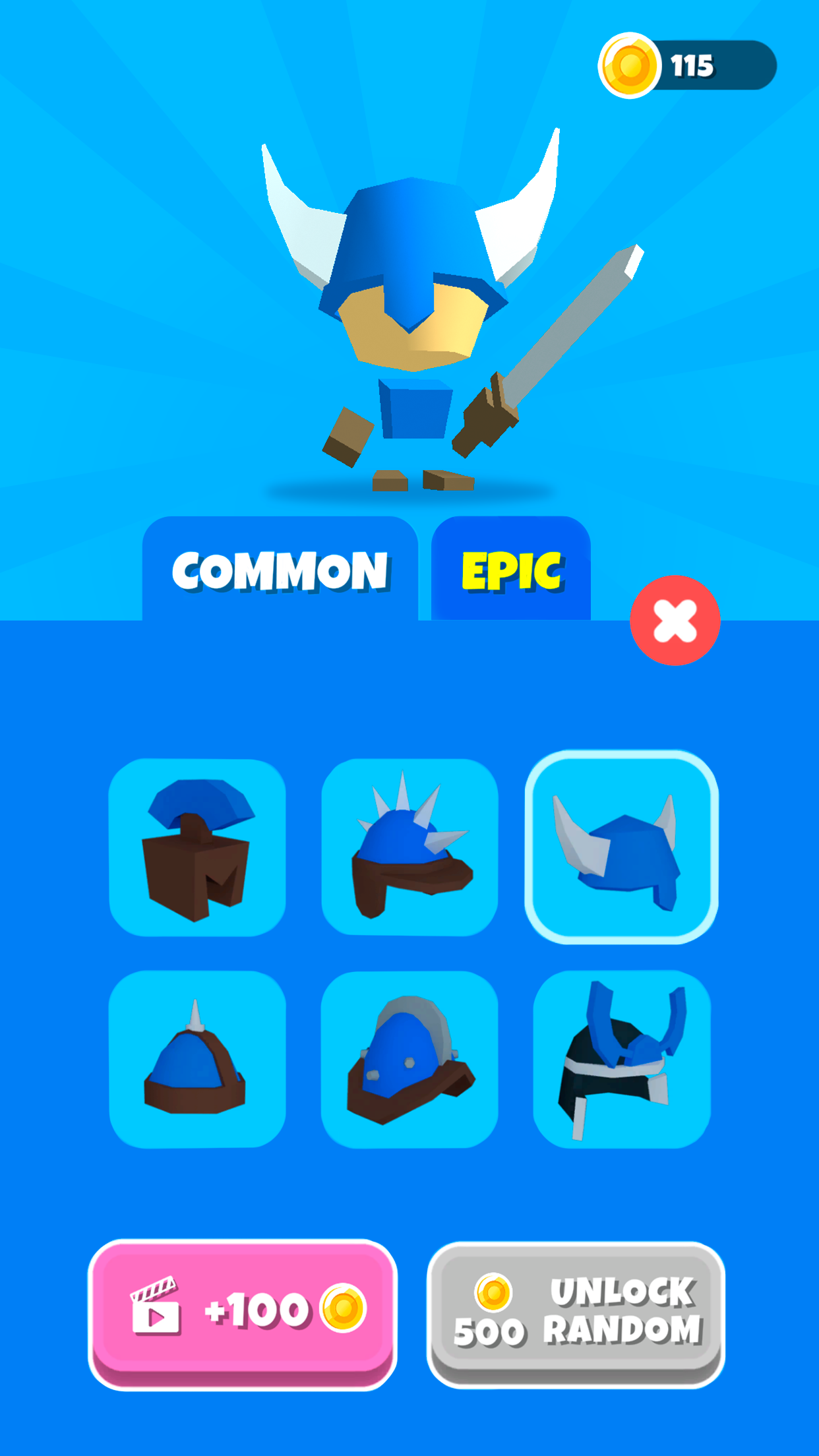Select the single-spike pointed helmet
The width and height of the screenshot is (819, 1456).
[x=197, y=1060]
